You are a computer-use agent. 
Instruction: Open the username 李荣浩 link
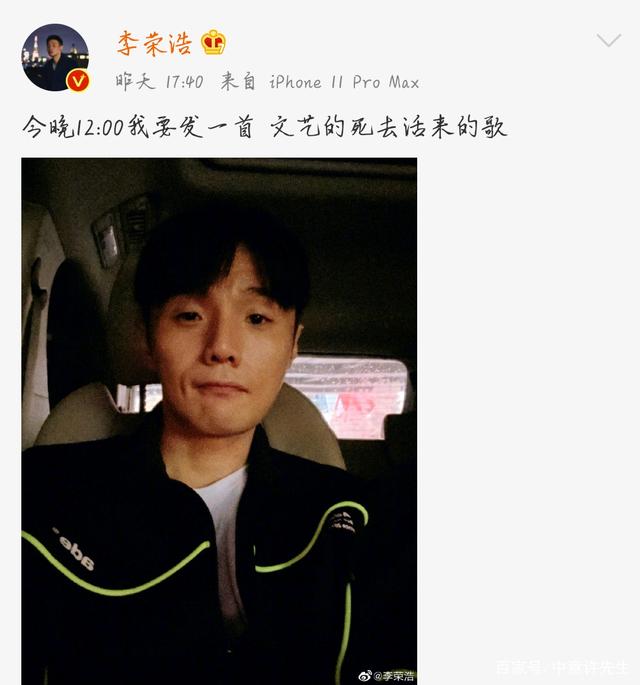(154, 43)
